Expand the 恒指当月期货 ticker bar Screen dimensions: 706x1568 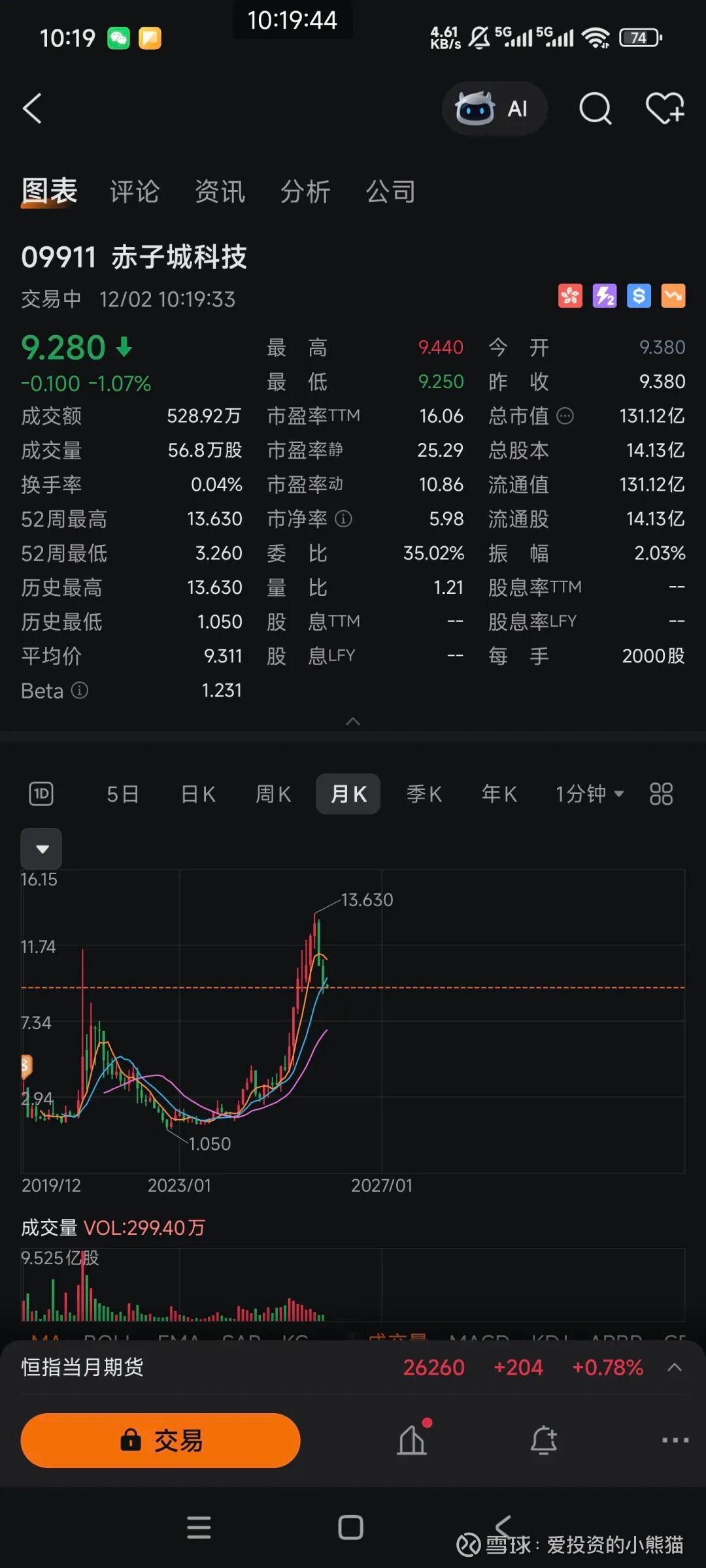[x=675, y=1367]
